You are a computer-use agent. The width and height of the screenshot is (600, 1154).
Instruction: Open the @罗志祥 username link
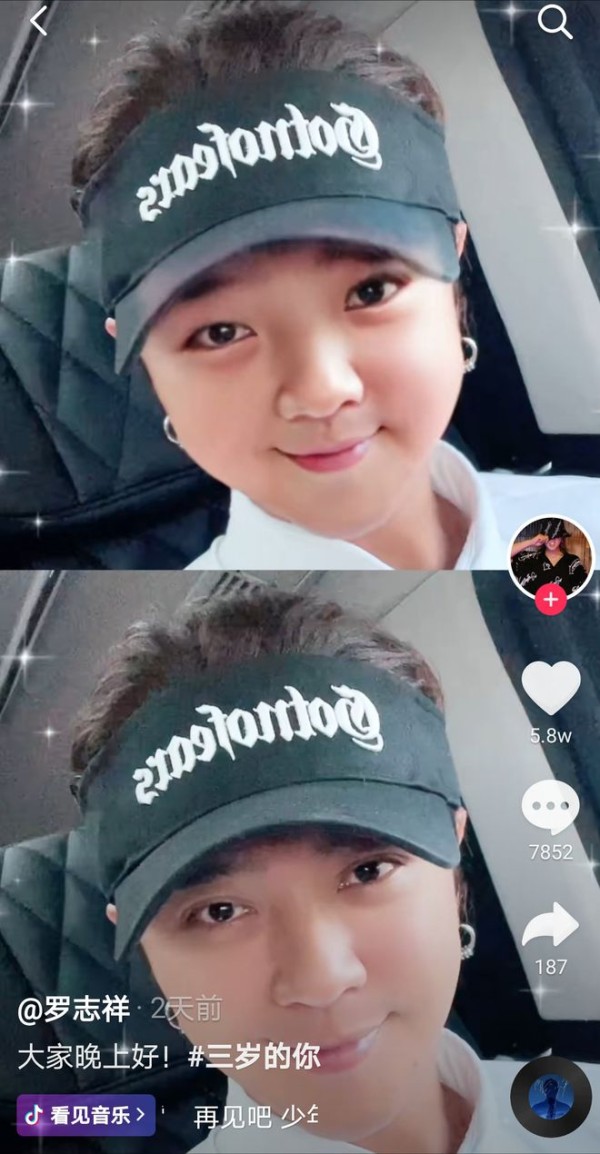click(x=74, y=1009)
